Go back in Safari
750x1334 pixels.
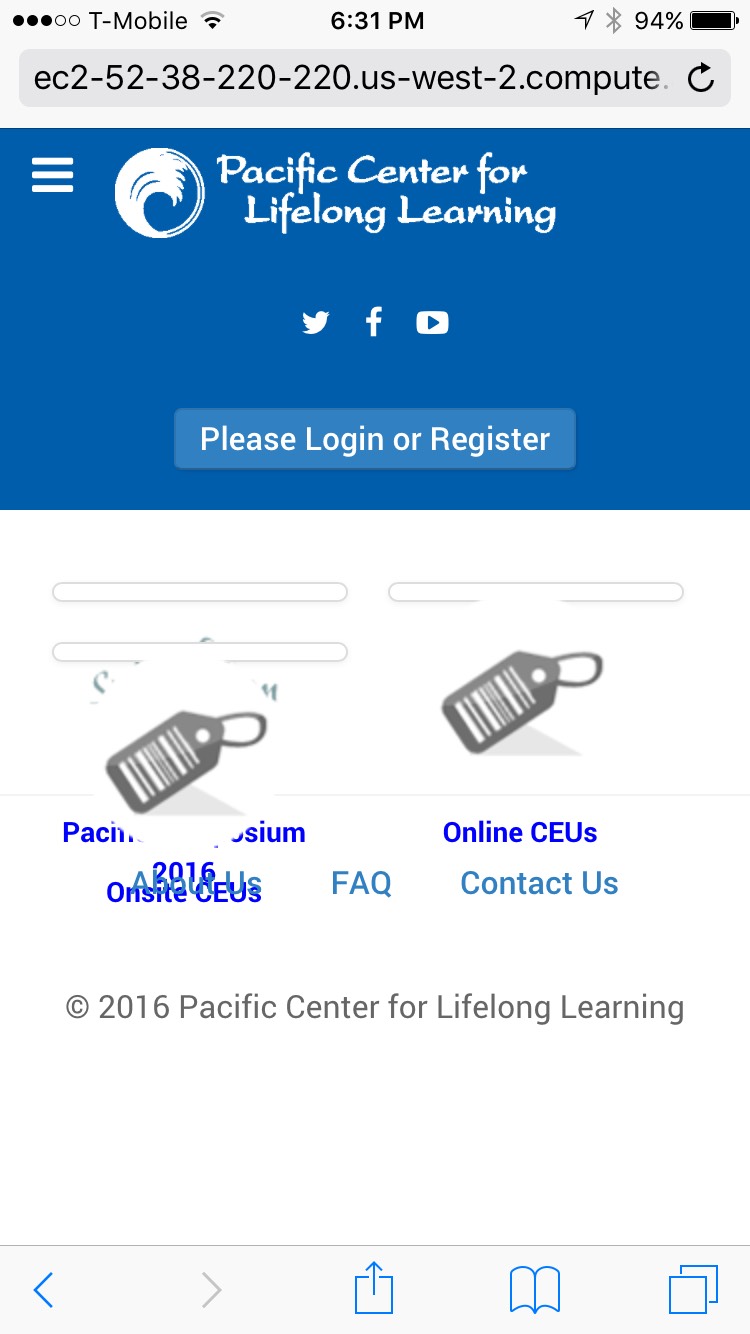pos(43,1290)
